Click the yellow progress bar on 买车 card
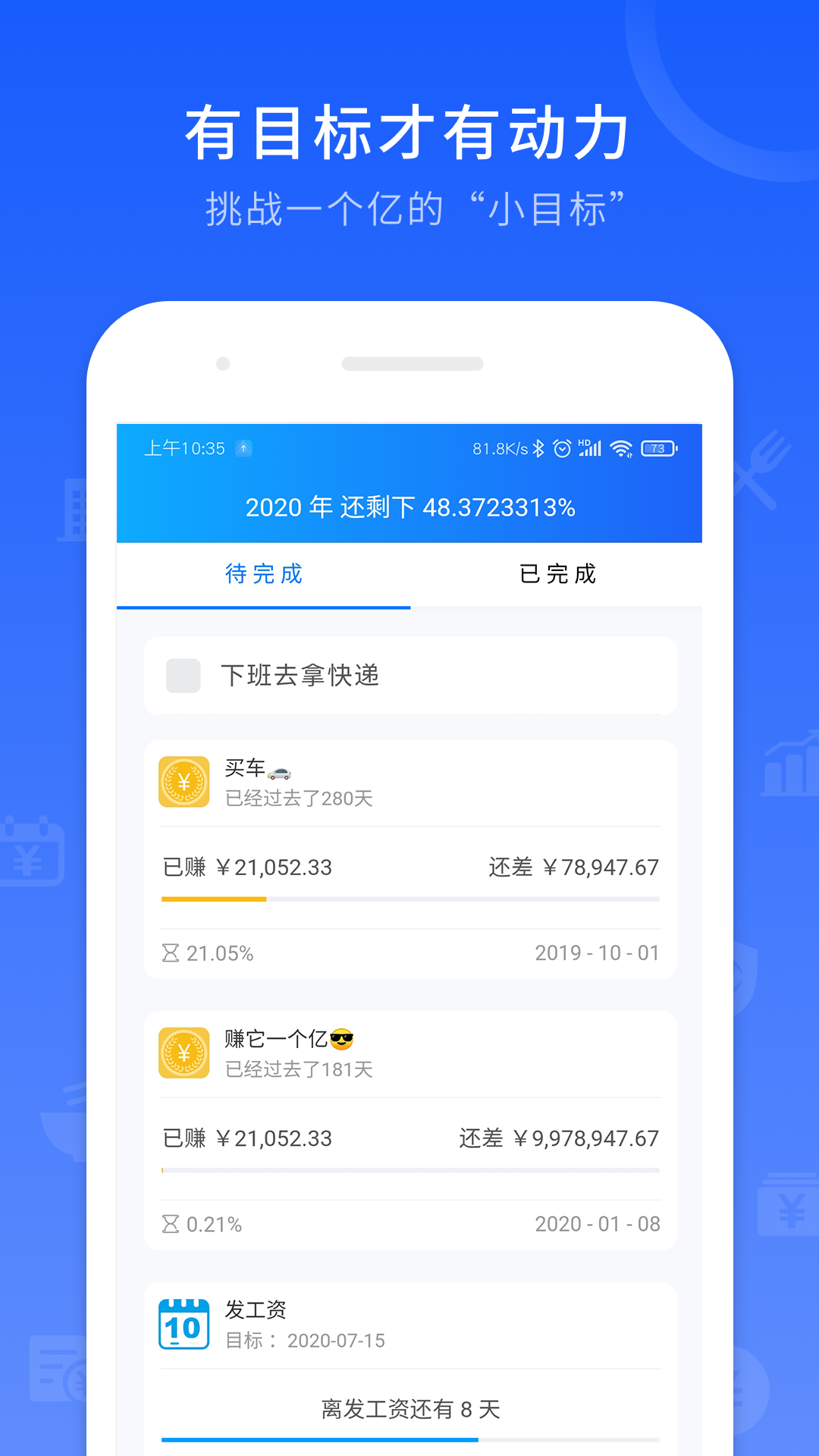 pos(213,899)
